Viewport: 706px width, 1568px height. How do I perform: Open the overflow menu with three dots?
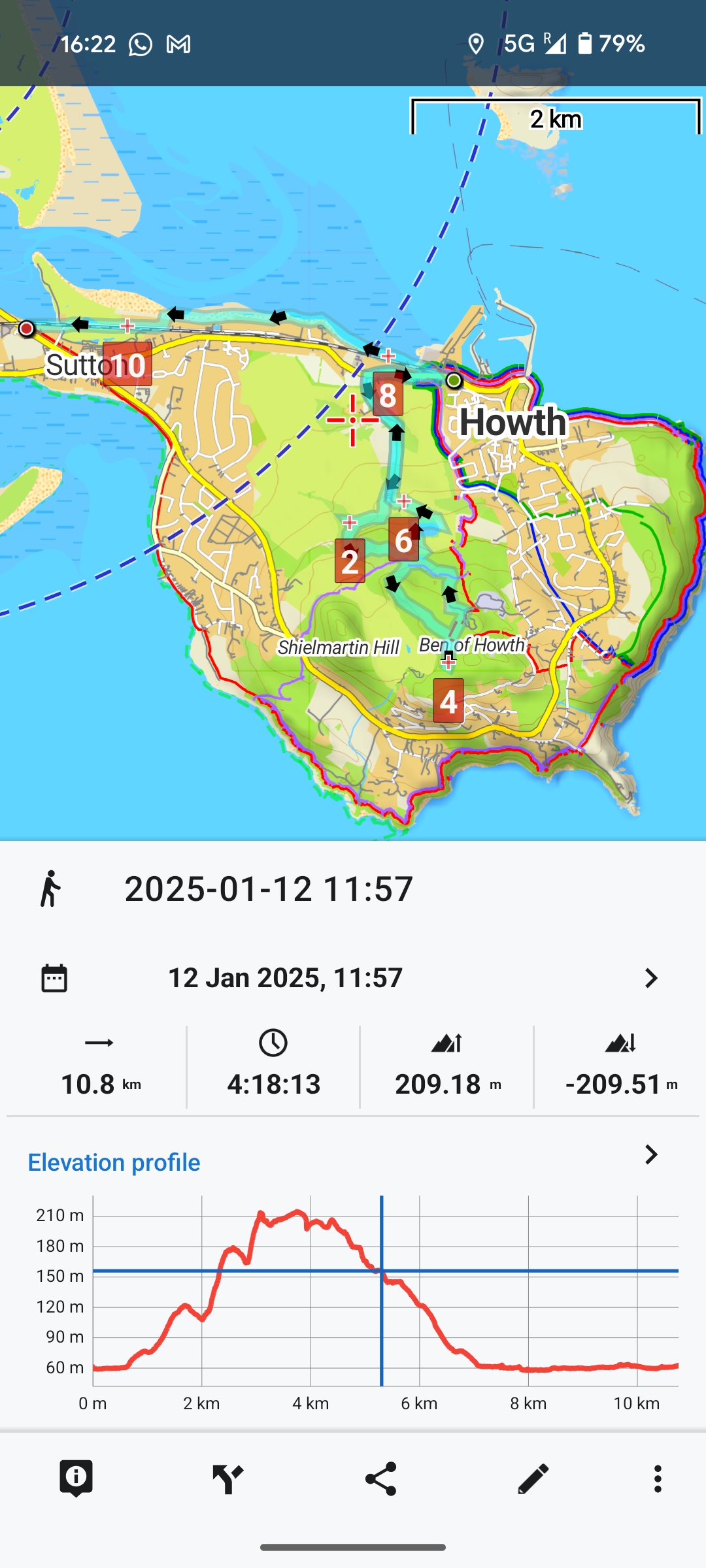(658, 1478)
